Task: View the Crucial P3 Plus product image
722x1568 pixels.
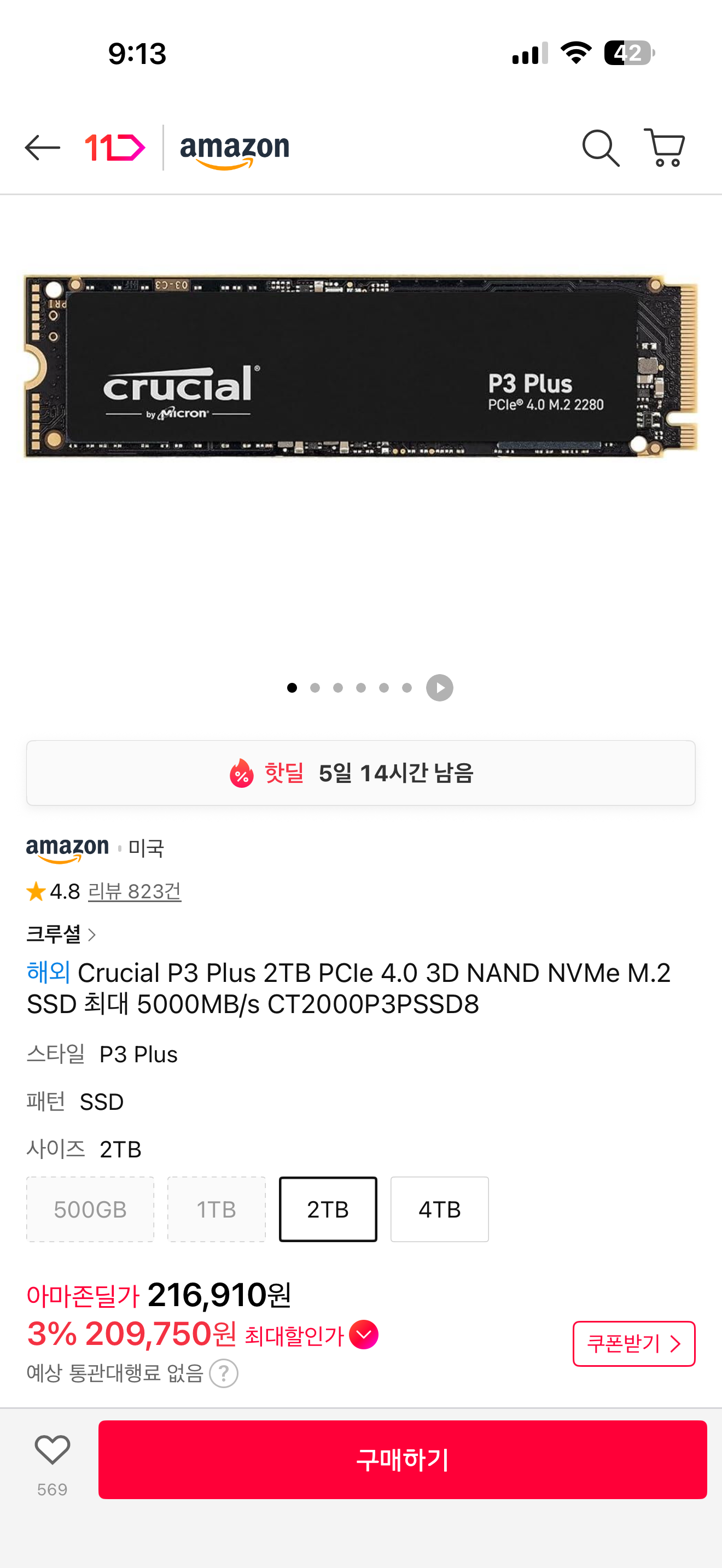Action: pyautogui.click(x=360, y=366)
